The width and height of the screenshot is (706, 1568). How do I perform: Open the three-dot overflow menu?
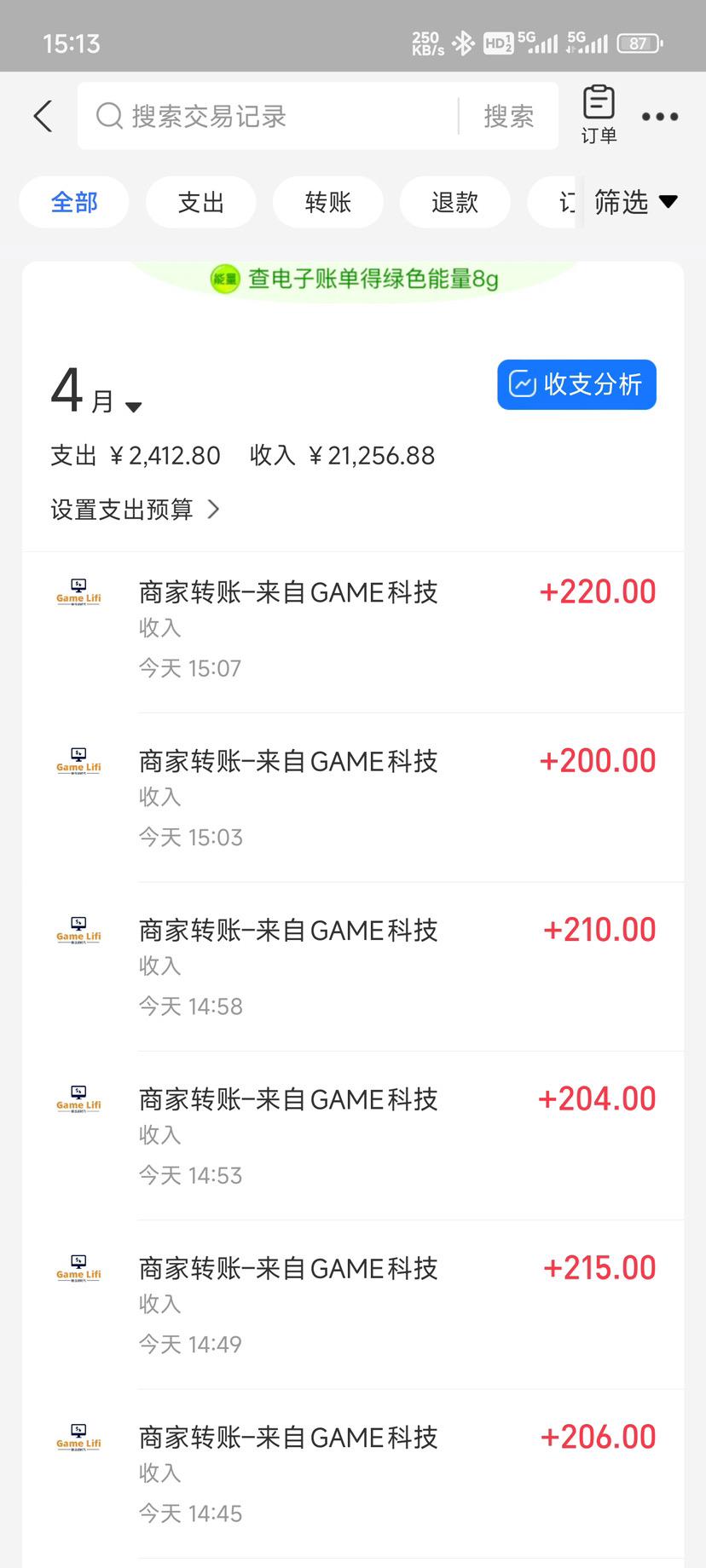click(x=660, y=117)
